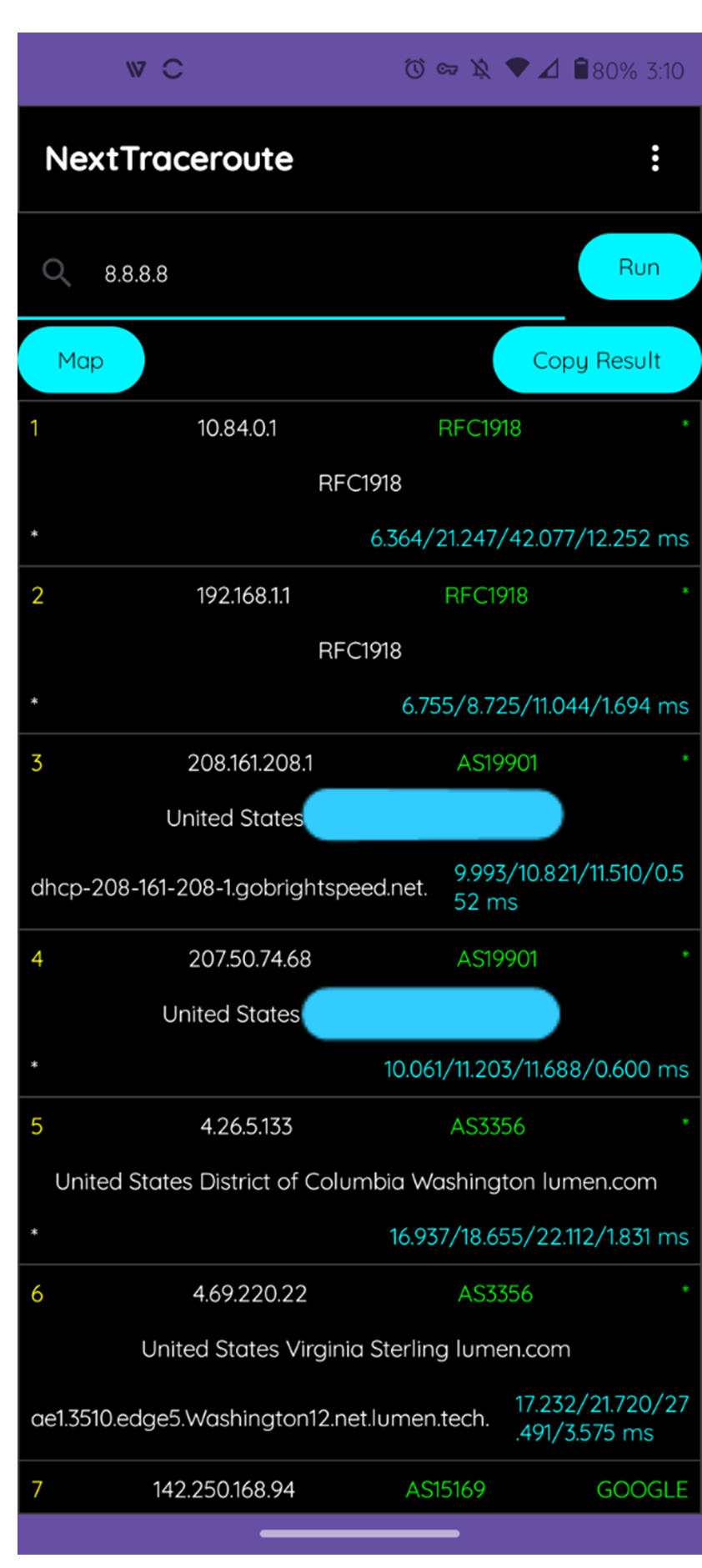Copy the traceroute result

click(x=597, y=360)
